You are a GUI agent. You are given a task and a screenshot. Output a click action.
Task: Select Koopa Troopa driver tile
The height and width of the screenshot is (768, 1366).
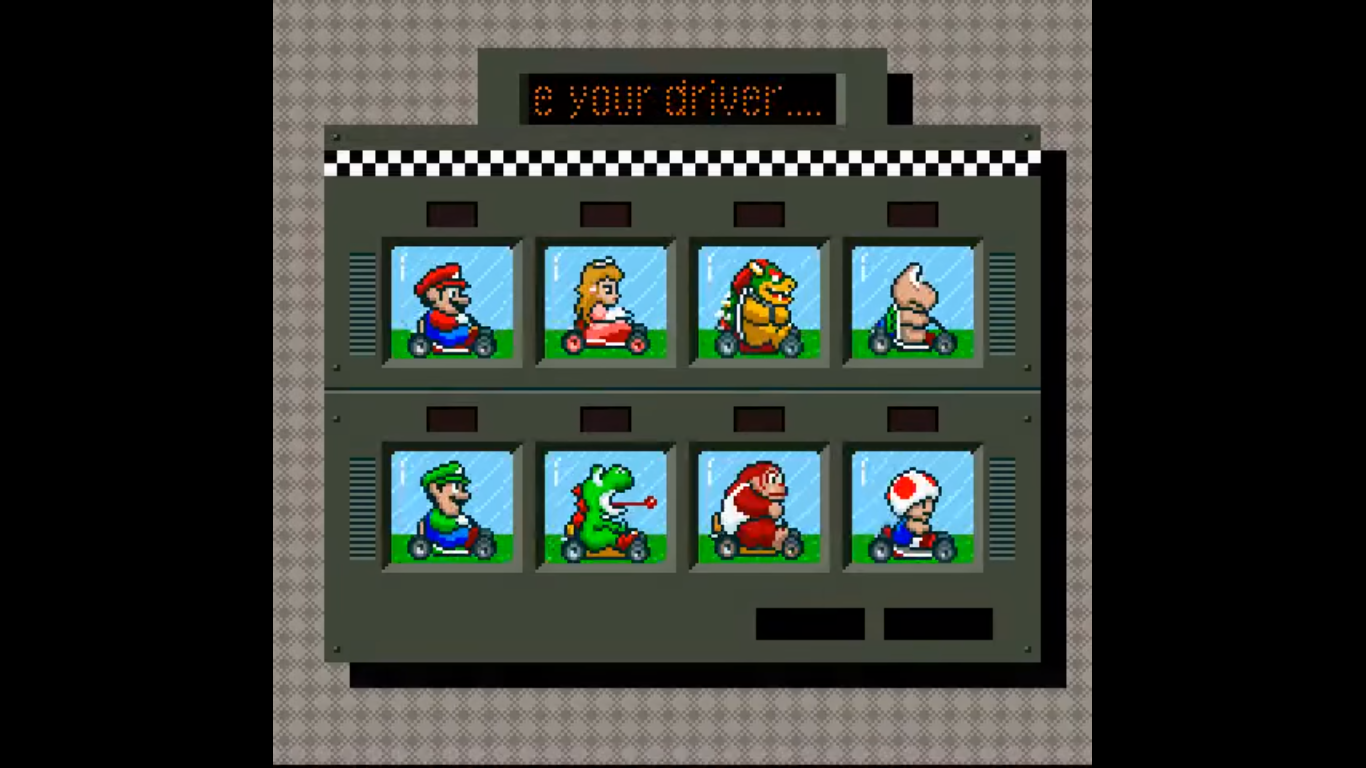click(912, 303)
